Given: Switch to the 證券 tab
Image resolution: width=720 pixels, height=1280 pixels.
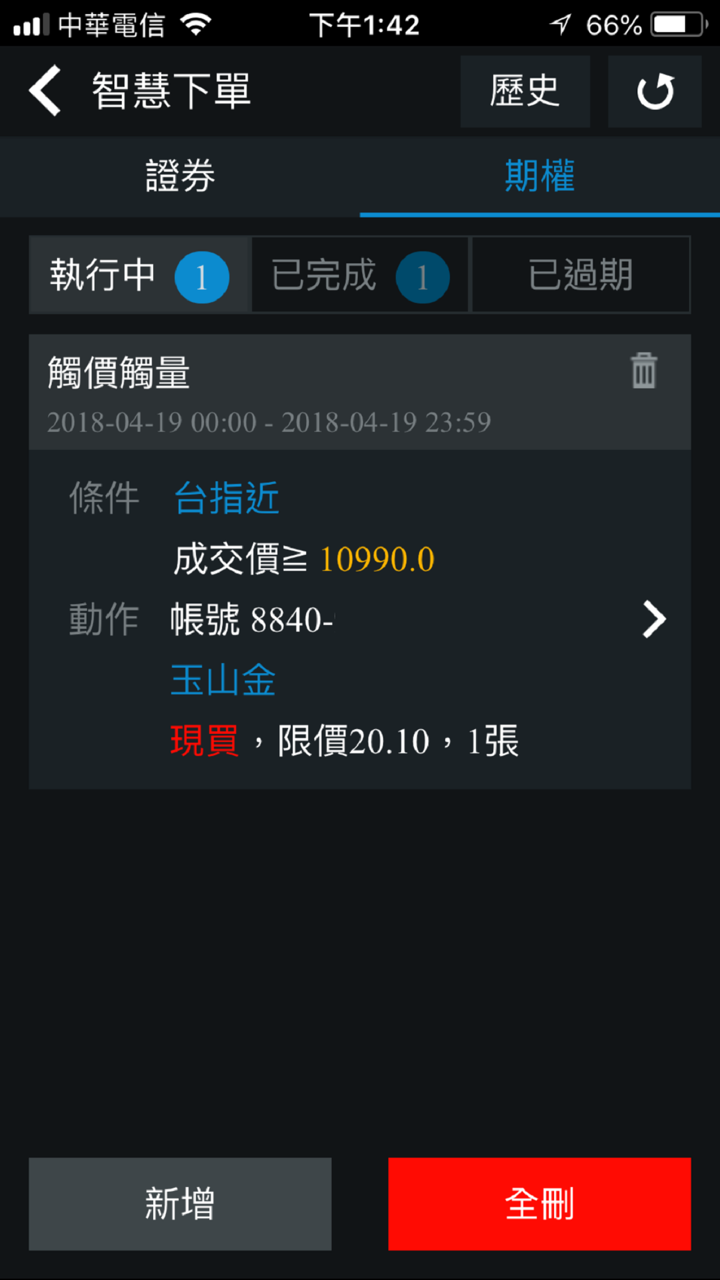Looking at the screenshot, I should point(180,177).
